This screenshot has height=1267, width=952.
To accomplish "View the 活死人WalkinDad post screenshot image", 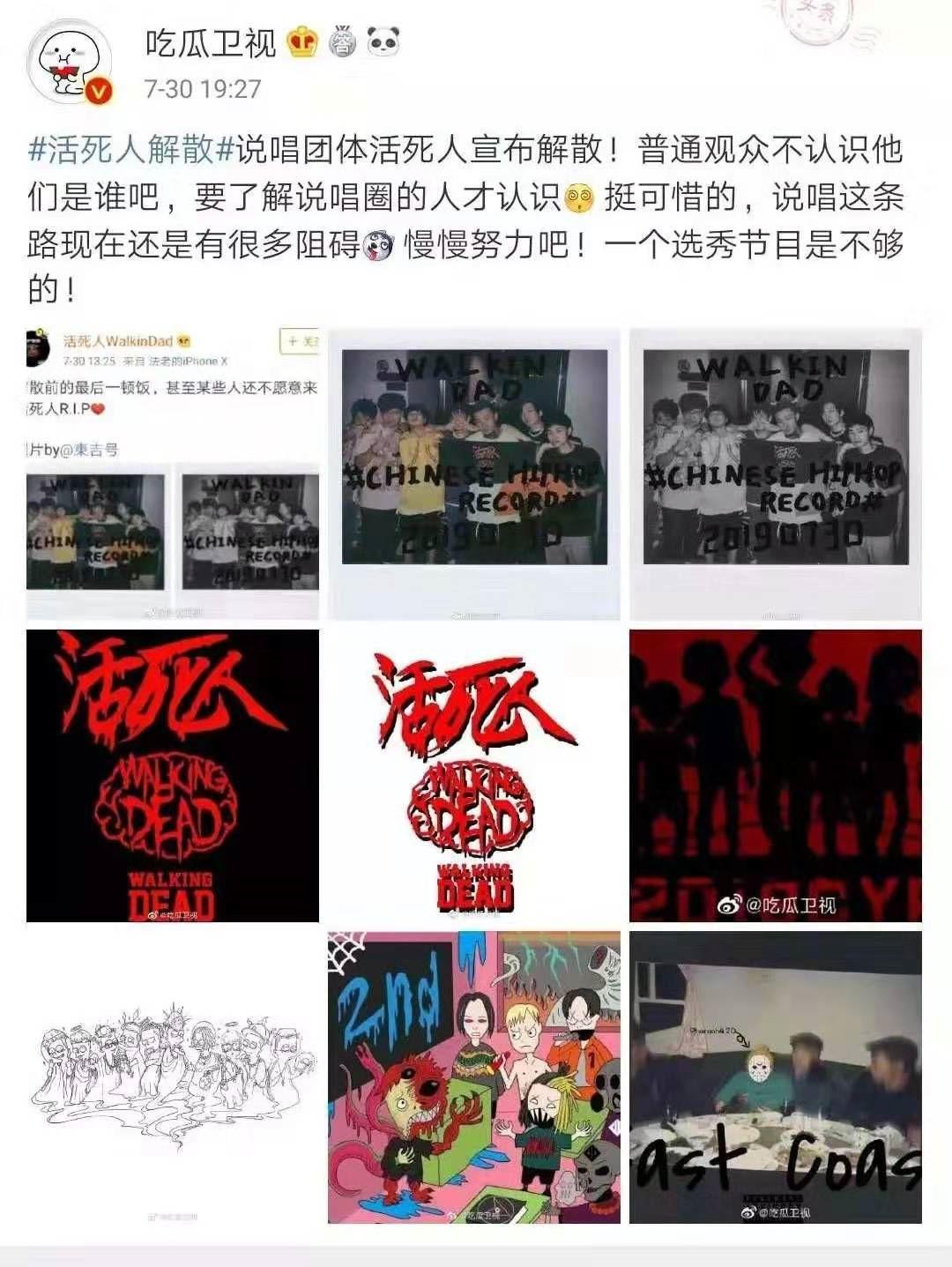I will coord(173,474).
